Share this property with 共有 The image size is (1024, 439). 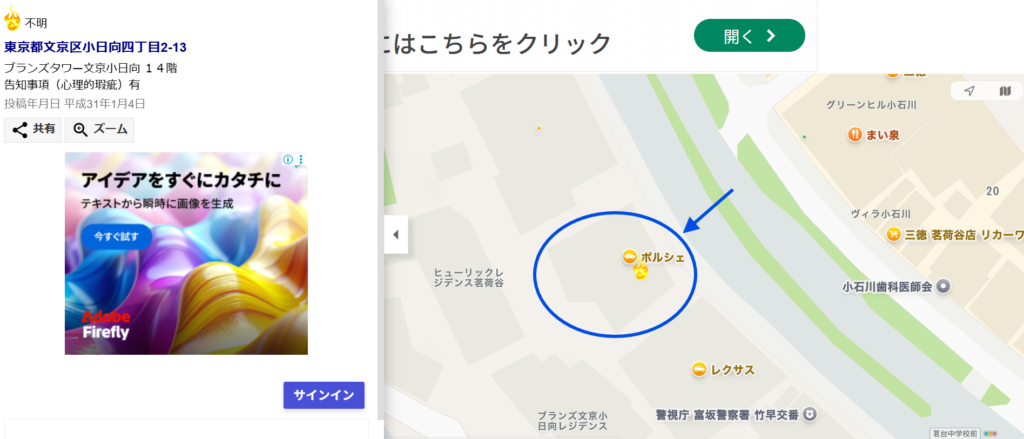pos(33,130)
